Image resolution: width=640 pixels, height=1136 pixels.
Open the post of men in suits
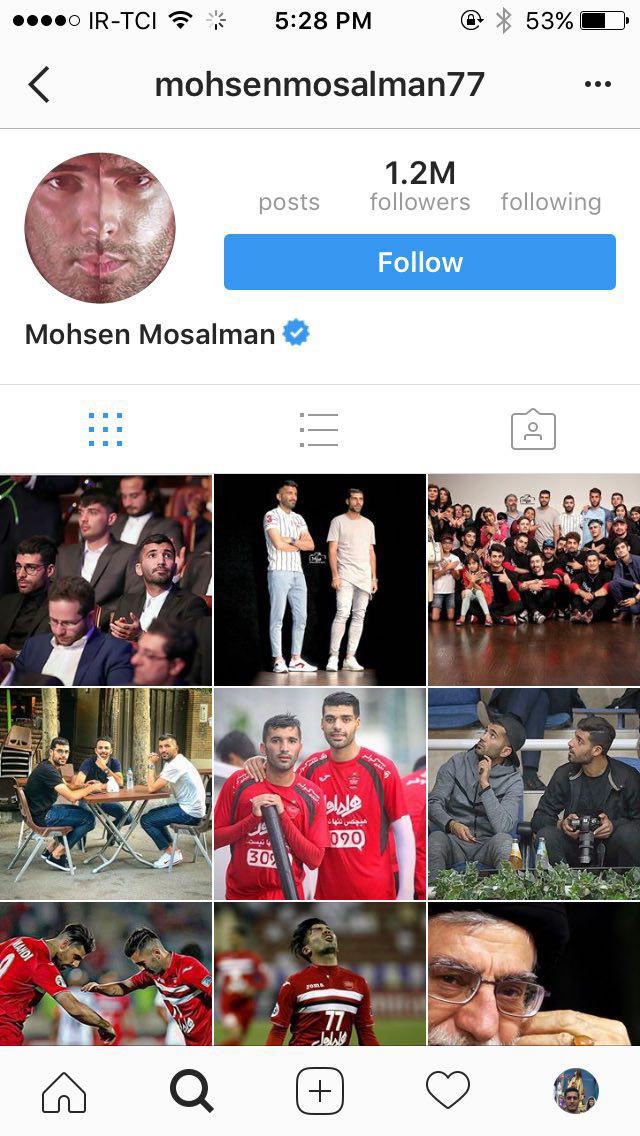106,580
